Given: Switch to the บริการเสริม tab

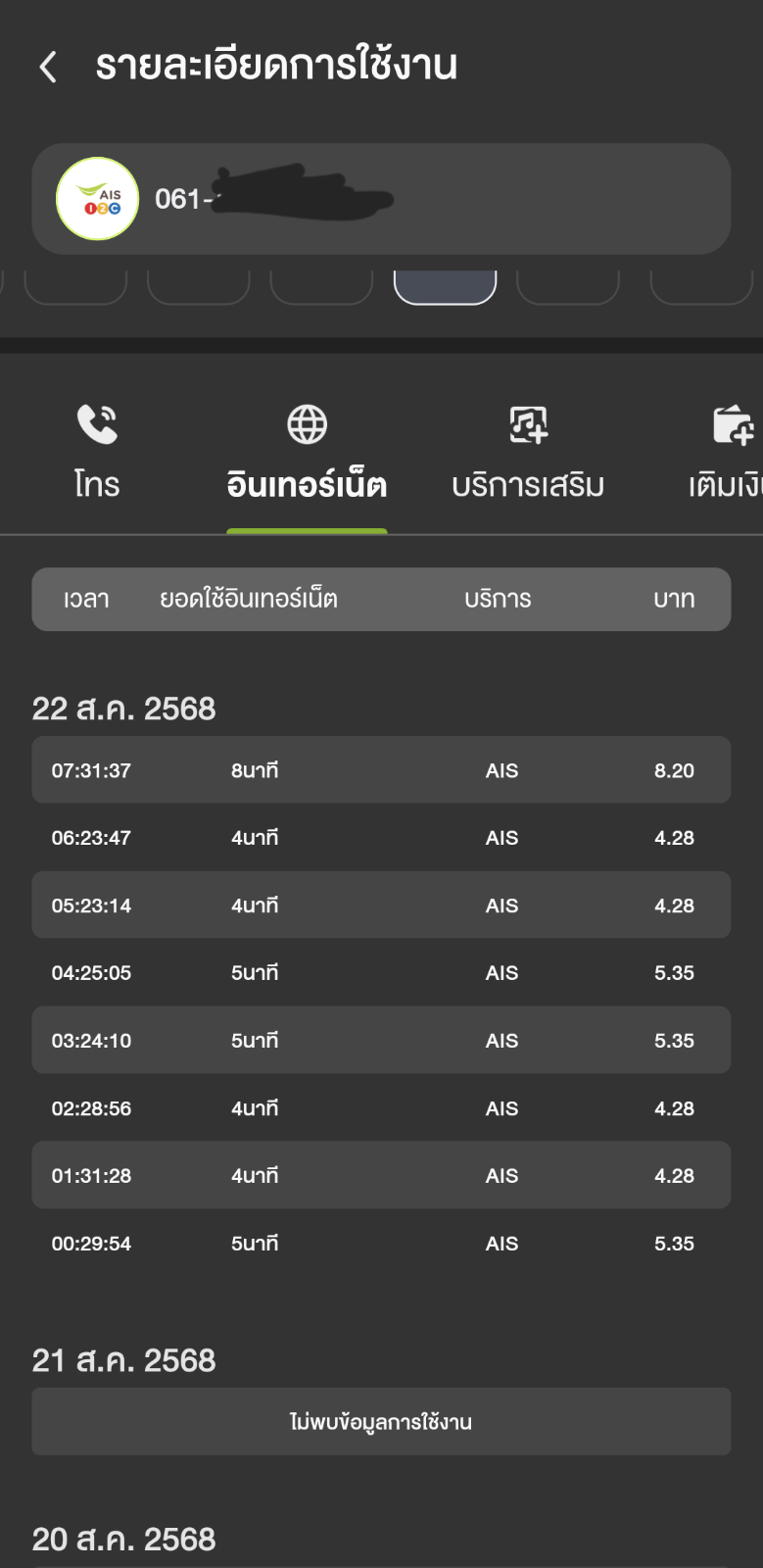Looking at the screenshot, I should coord(528,452).
